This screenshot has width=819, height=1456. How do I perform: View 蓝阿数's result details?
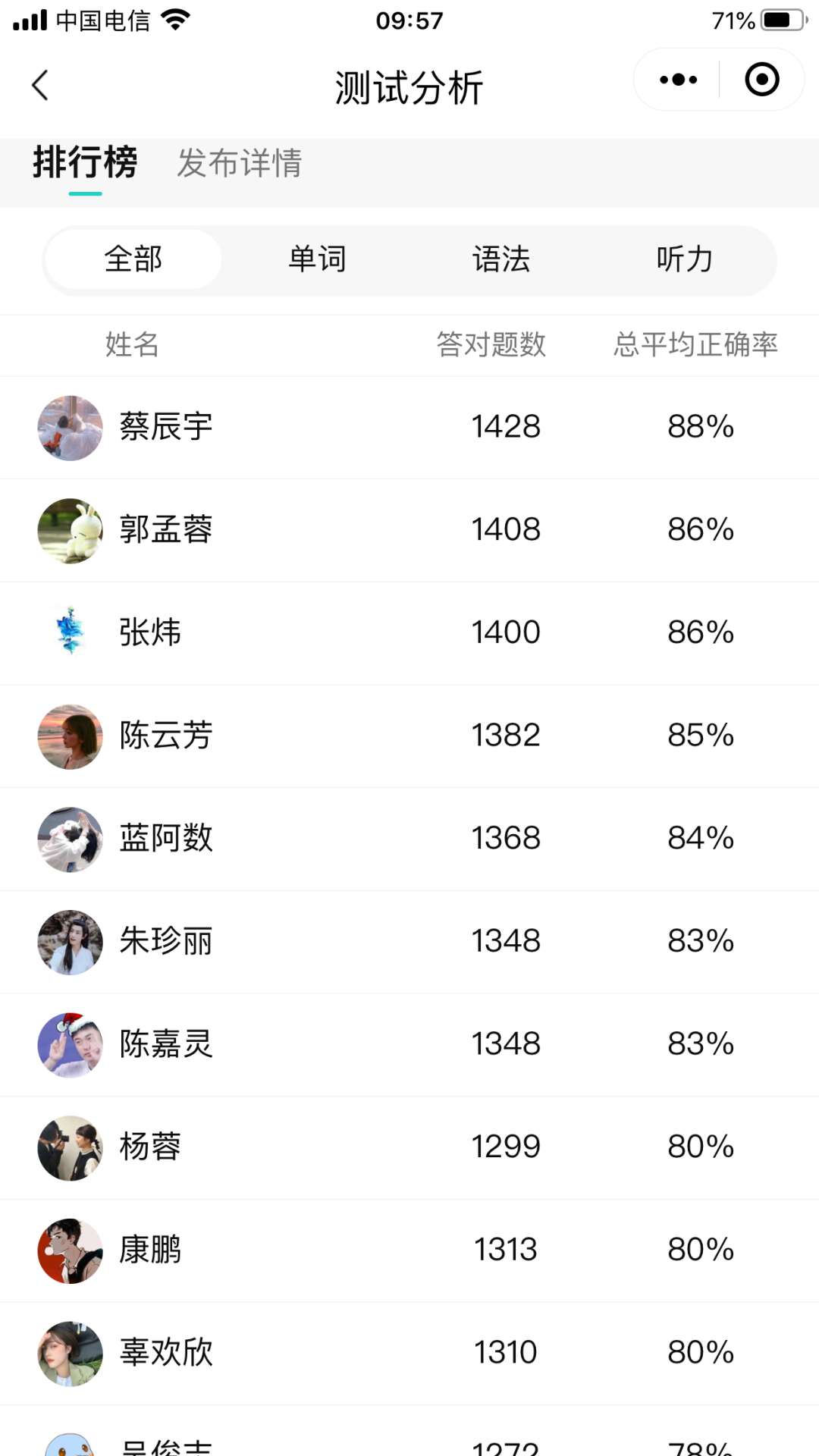coord(409,839)
